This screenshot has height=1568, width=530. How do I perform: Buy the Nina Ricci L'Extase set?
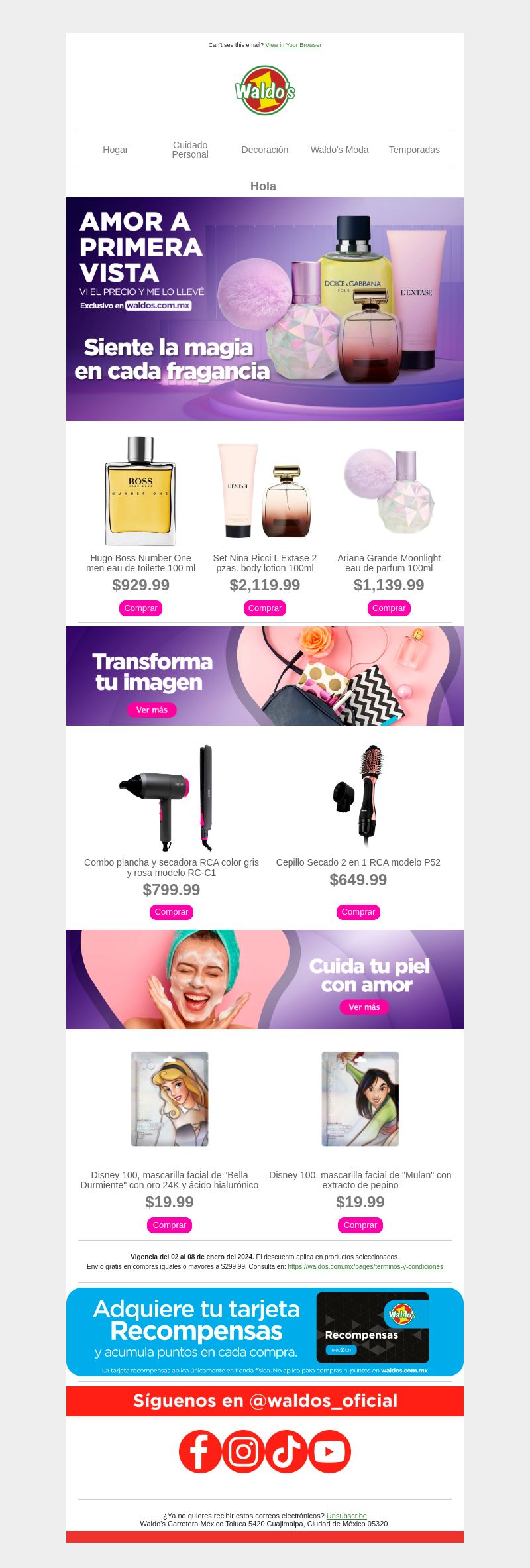265,608
